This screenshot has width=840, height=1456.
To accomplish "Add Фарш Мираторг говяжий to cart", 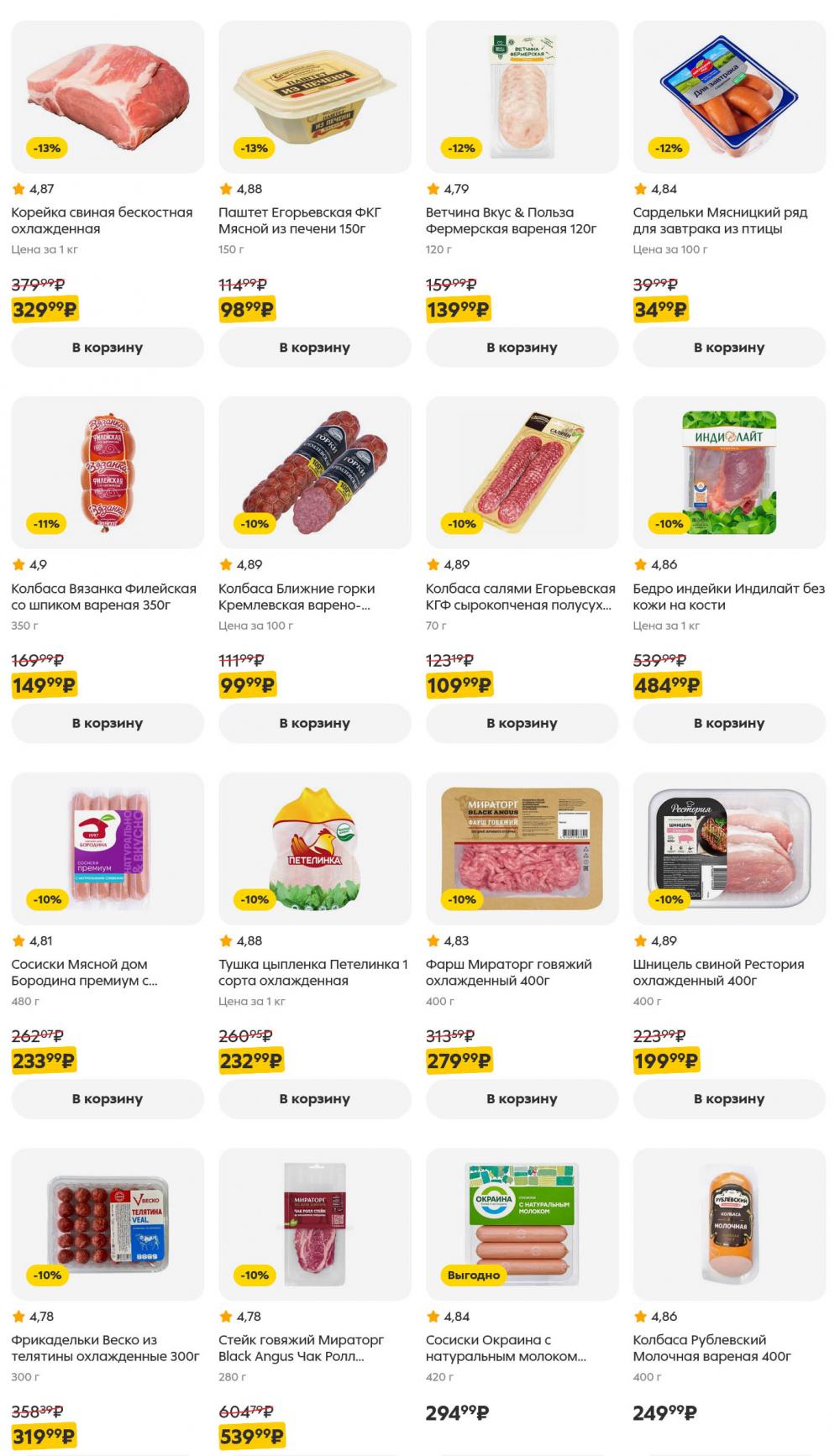I will coord(522,1098).
